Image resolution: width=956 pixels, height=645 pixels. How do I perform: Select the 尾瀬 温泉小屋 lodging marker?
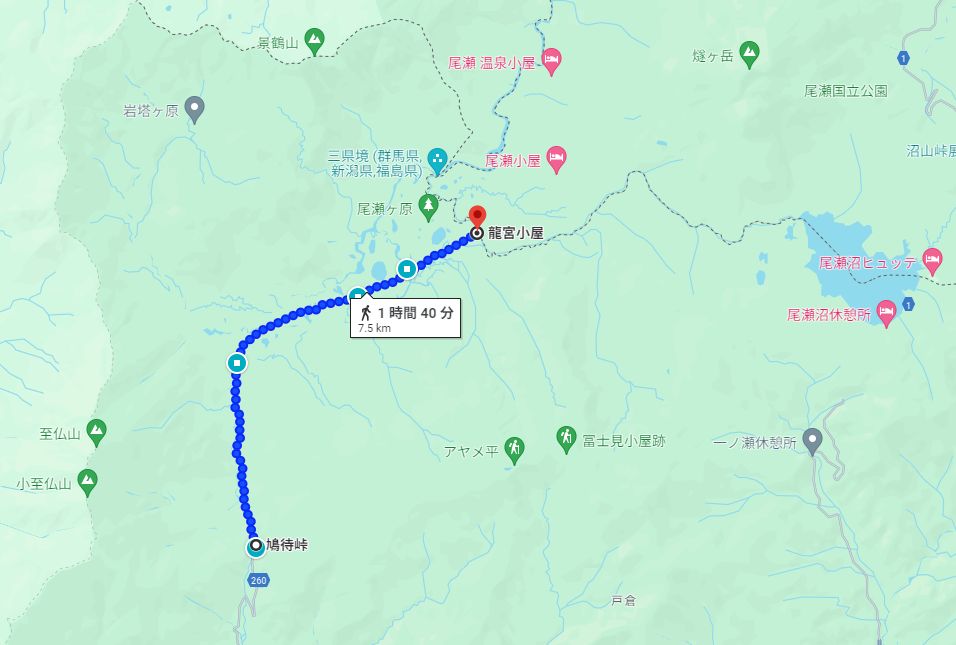[552, 60]
